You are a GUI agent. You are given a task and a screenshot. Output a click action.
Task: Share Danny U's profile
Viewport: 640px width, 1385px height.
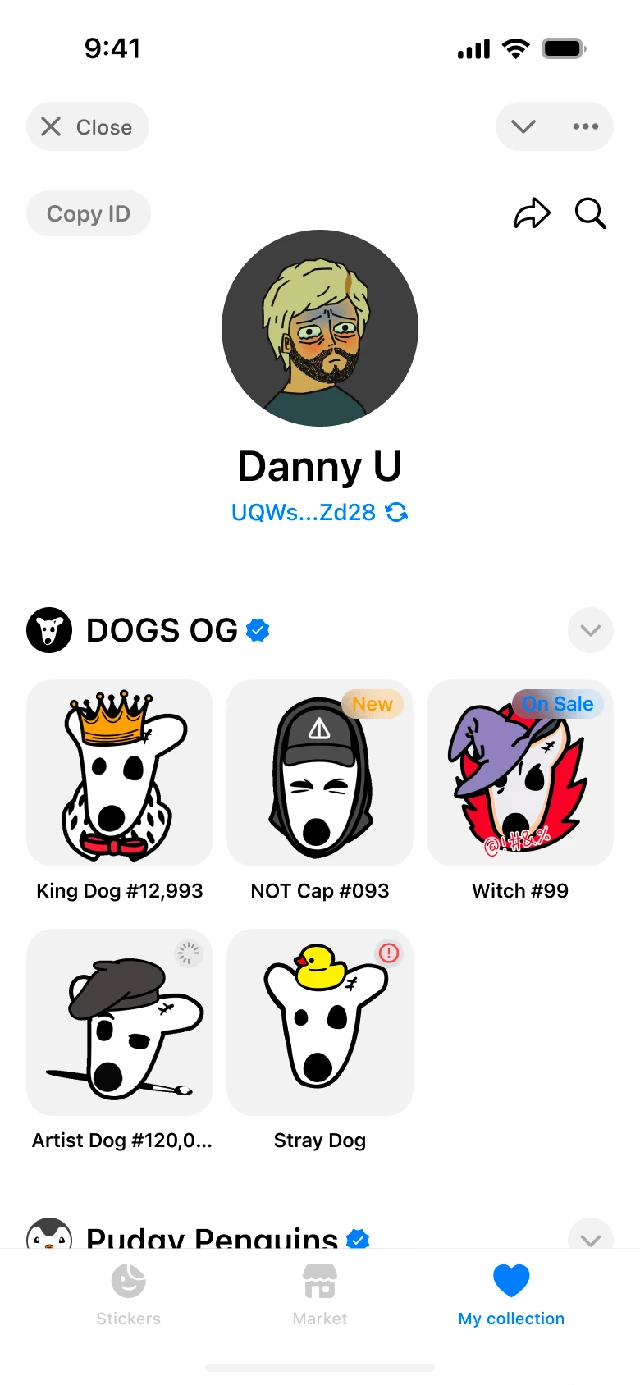tap(532, 213)
